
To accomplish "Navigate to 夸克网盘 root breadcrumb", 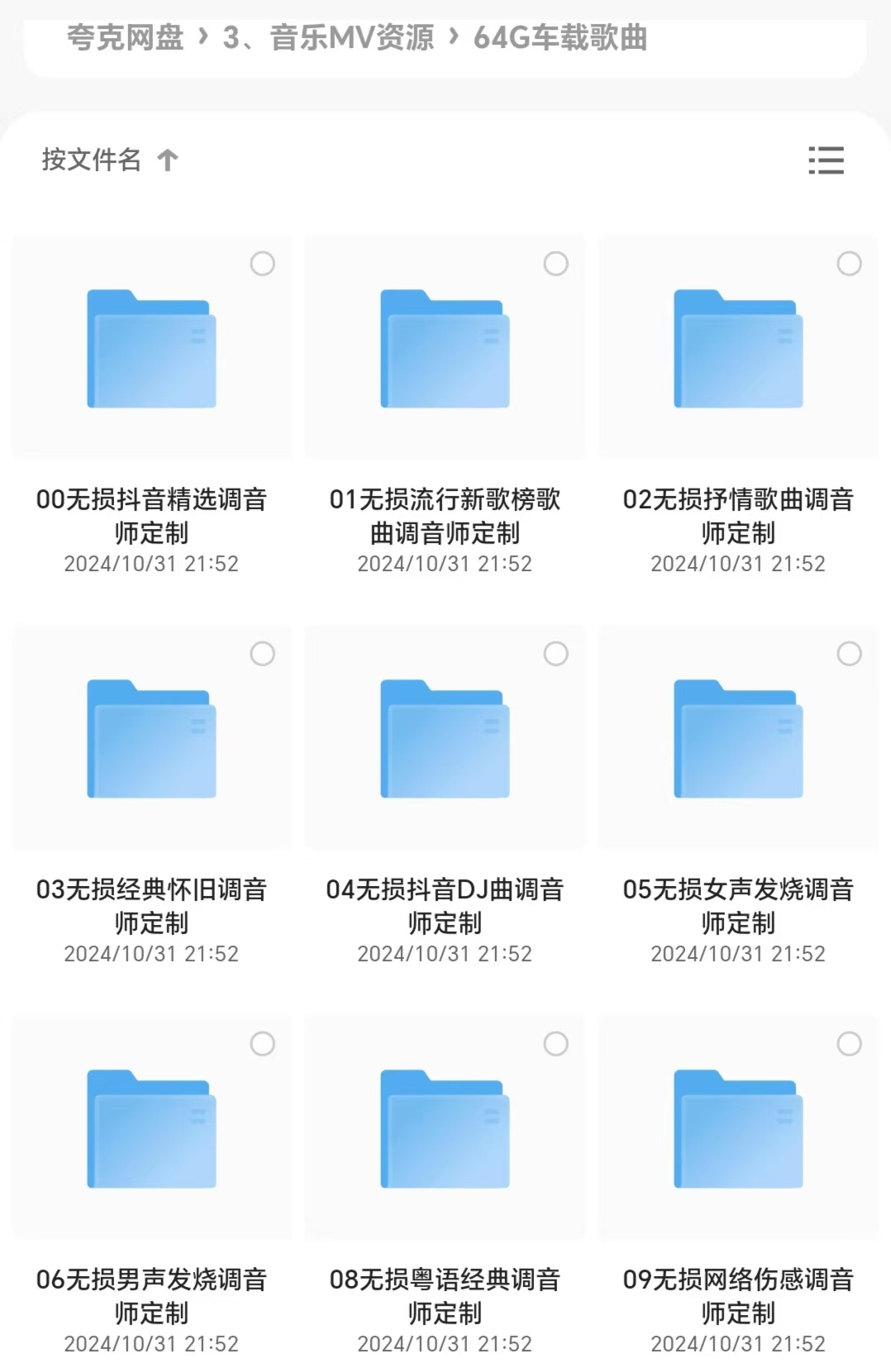I will tap(126, 39).
